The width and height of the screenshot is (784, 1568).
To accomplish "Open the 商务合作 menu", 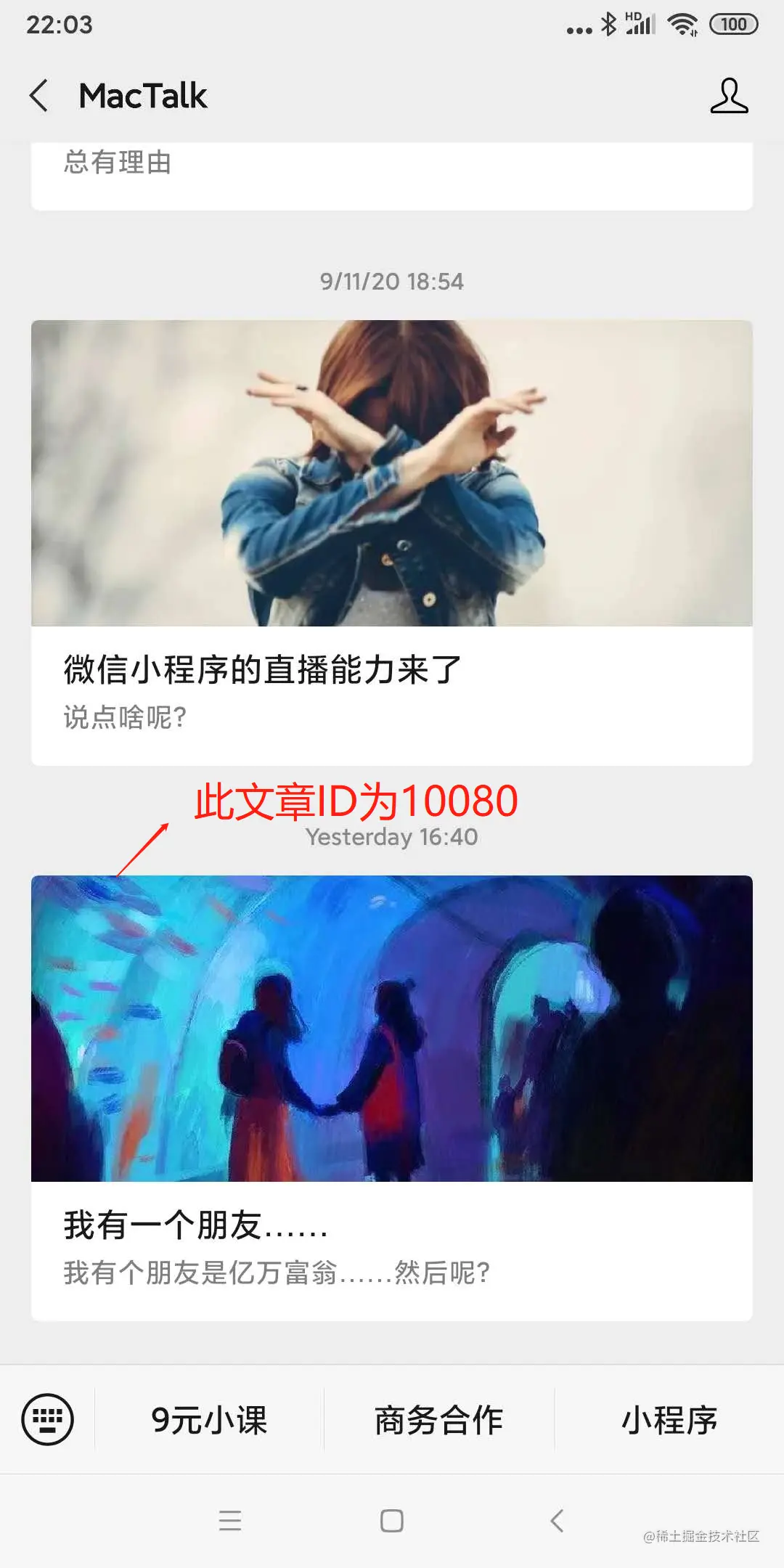I will (438, 1420).
